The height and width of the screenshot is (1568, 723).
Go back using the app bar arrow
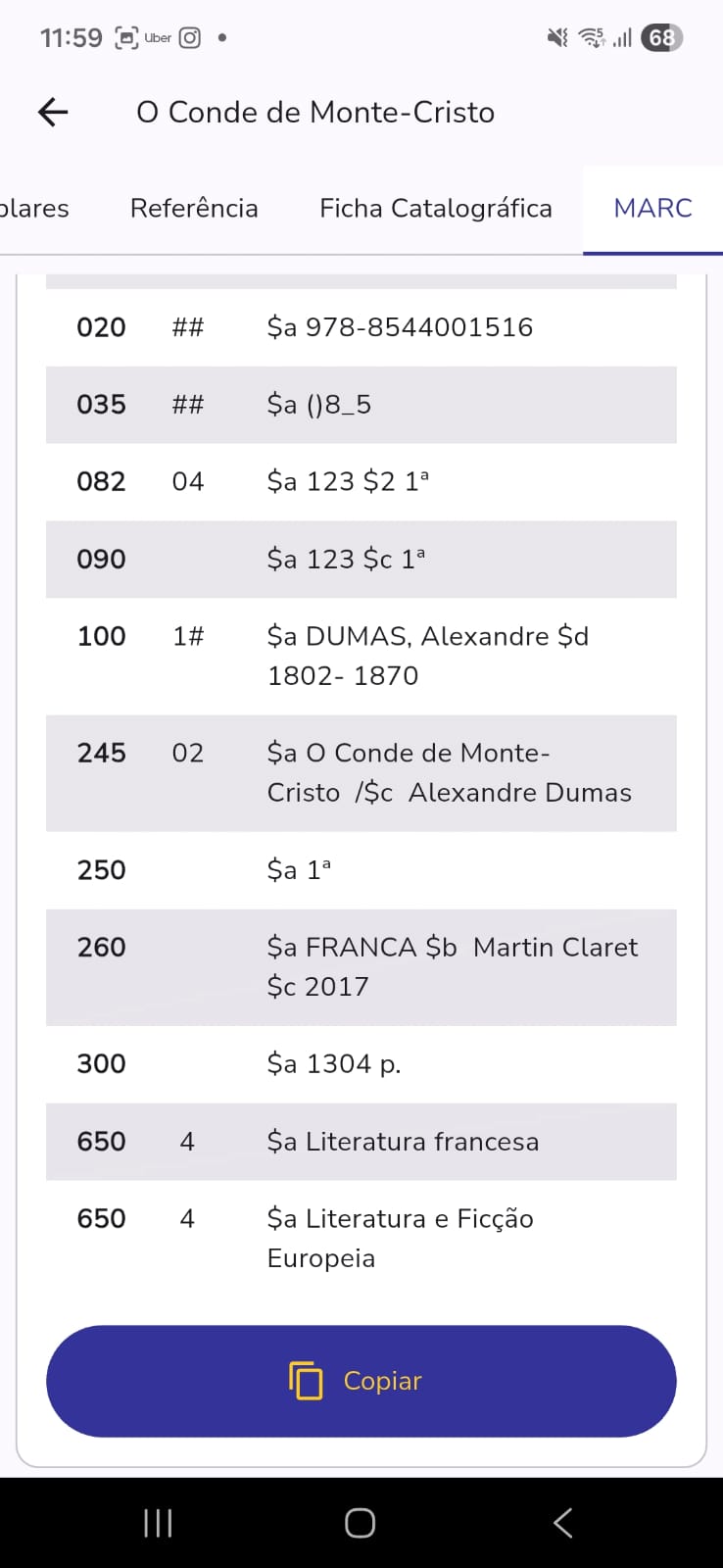coord(54,113)
